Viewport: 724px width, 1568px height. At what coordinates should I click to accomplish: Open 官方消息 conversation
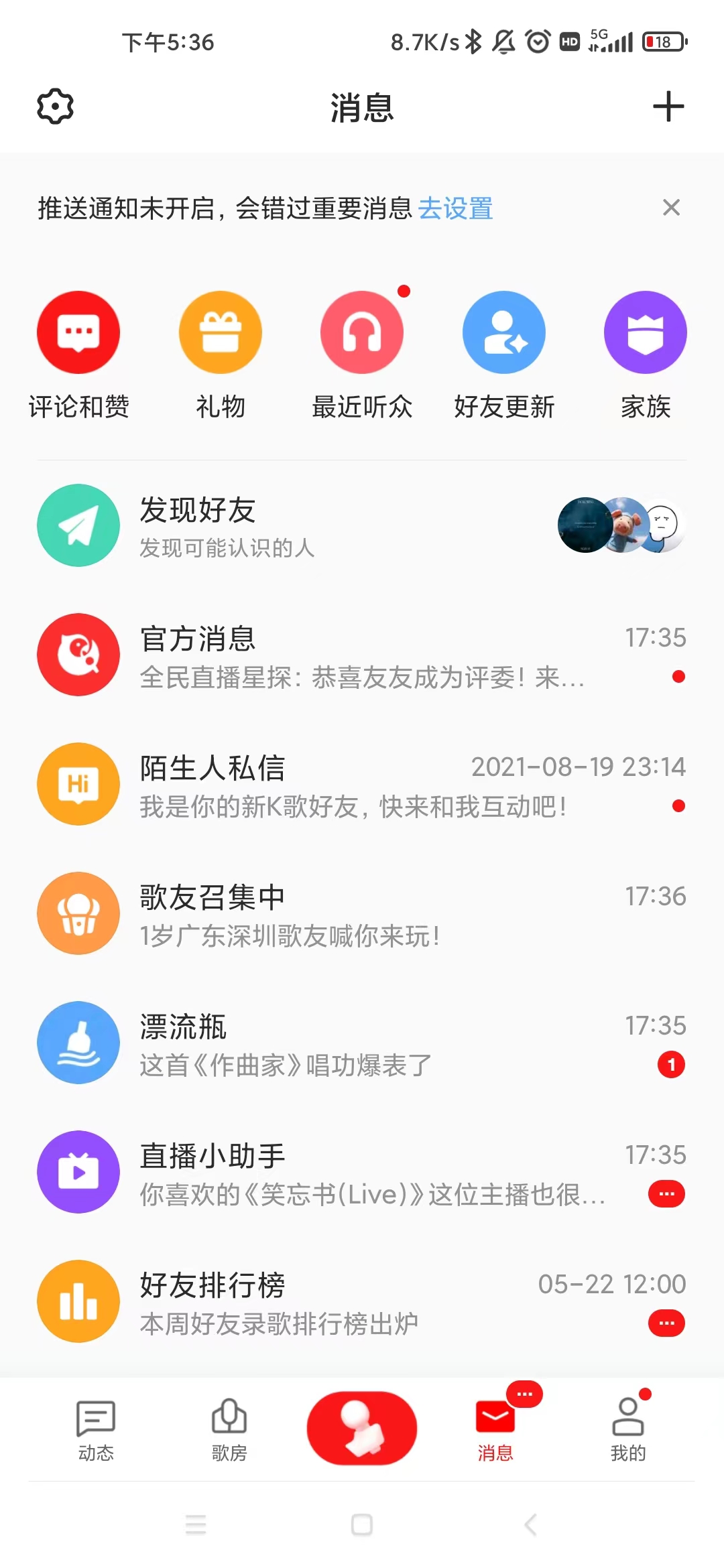[x=362, y=655]
